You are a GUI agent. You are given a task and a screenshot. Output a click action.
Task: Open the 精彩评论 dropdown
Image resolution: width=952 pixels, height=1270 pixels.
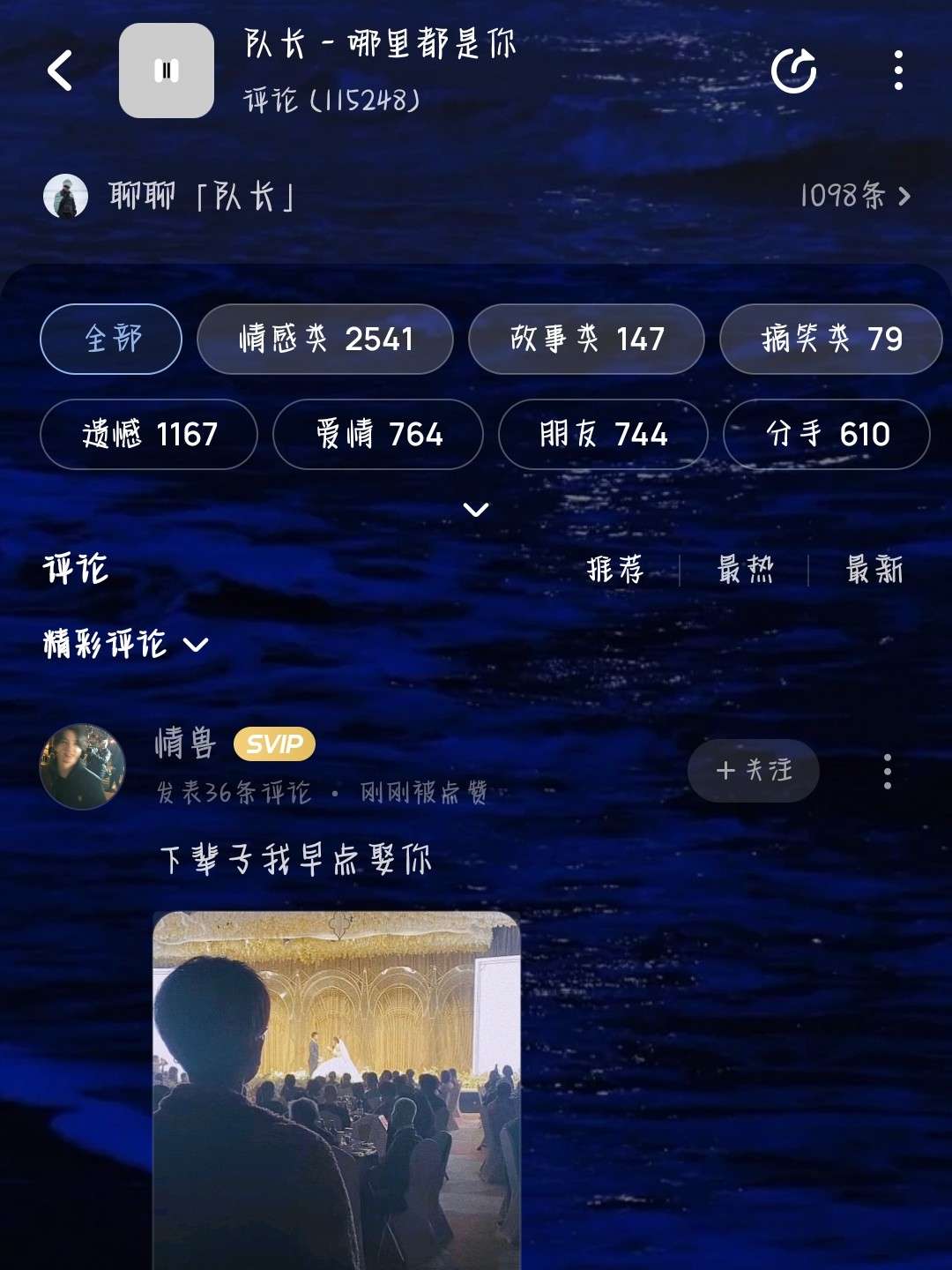(x=125, y=645)
